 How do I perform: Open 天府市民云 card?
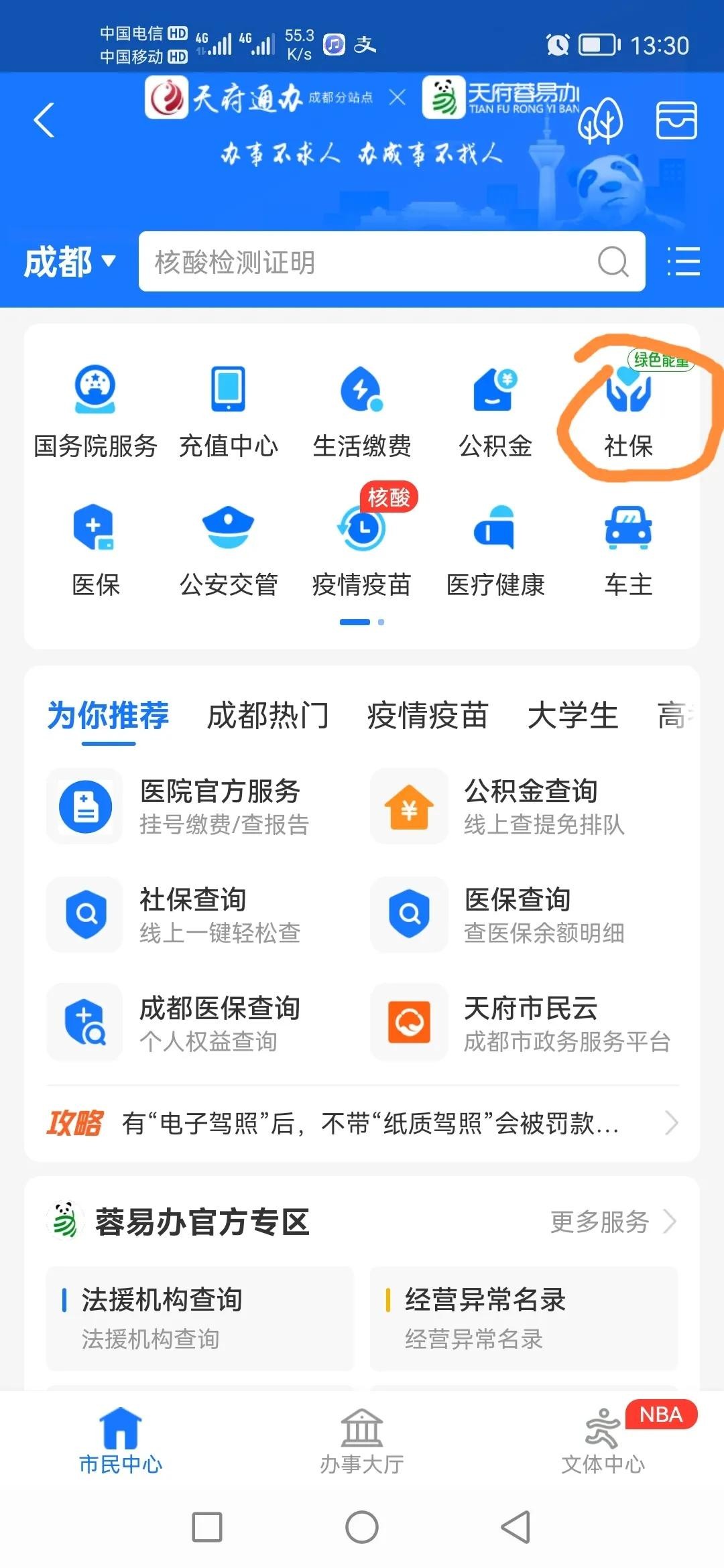click(x=523, y=1023)
